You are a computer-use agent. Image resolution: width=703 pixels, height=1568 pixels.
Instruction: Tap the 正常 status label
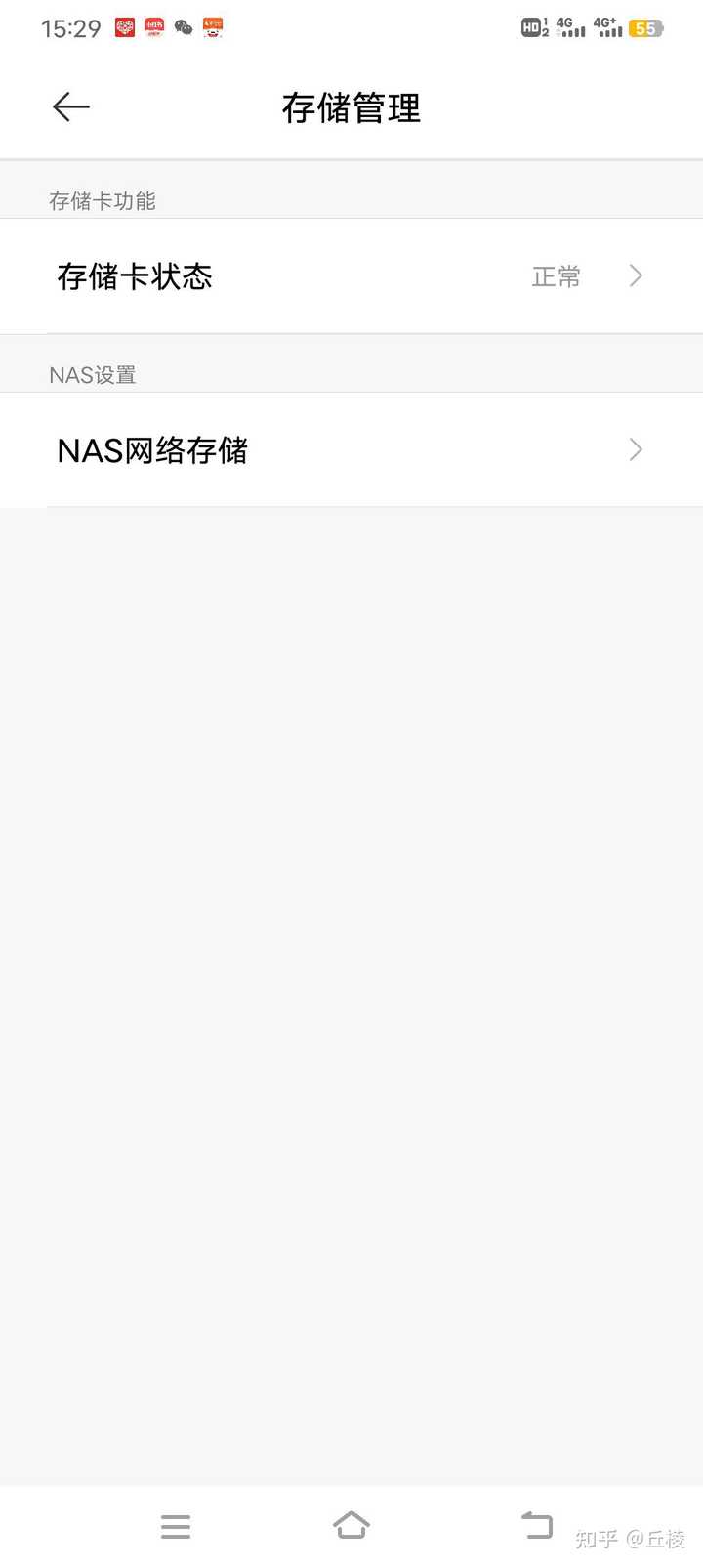[x=556, y=276]
